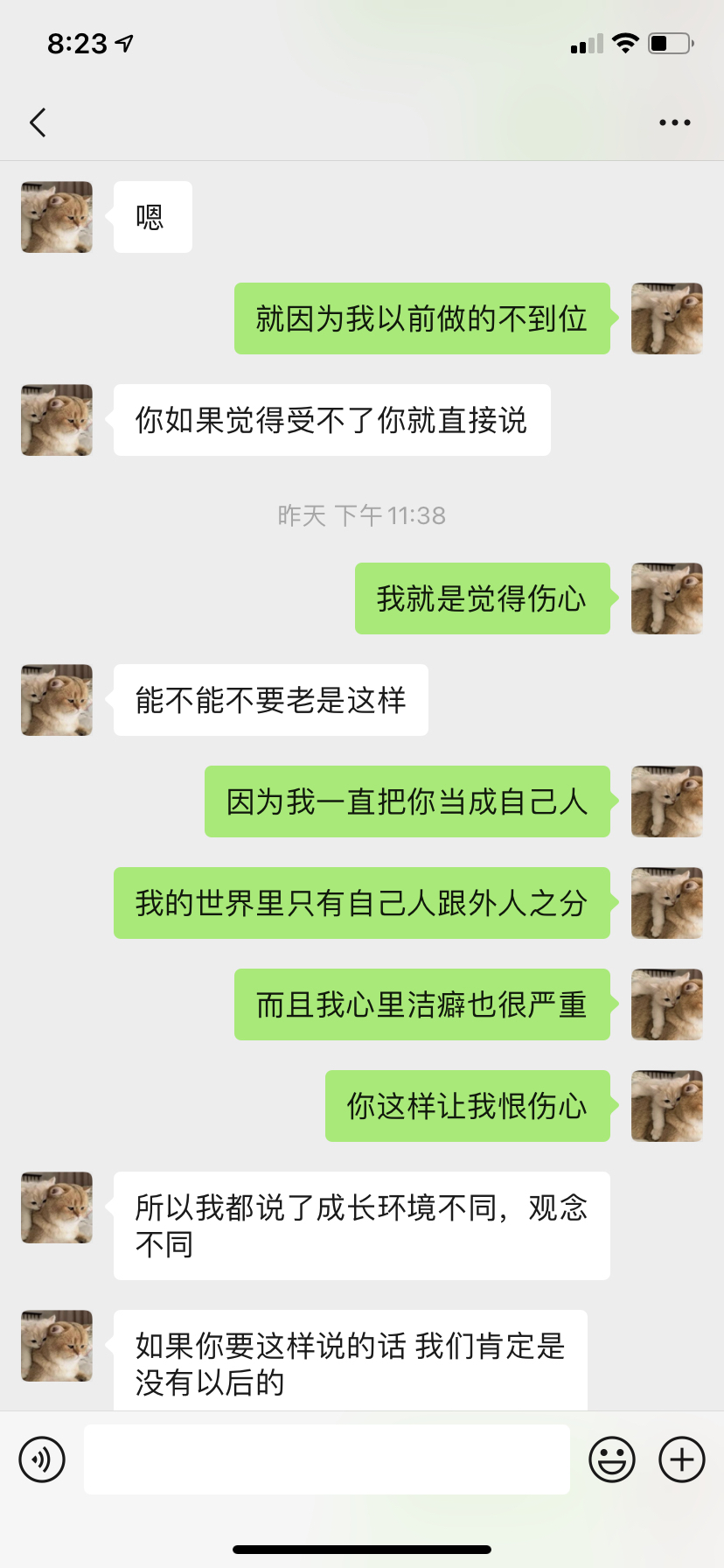Tap own avatar beside 我就是觉得伤心

tap(666, 598)
